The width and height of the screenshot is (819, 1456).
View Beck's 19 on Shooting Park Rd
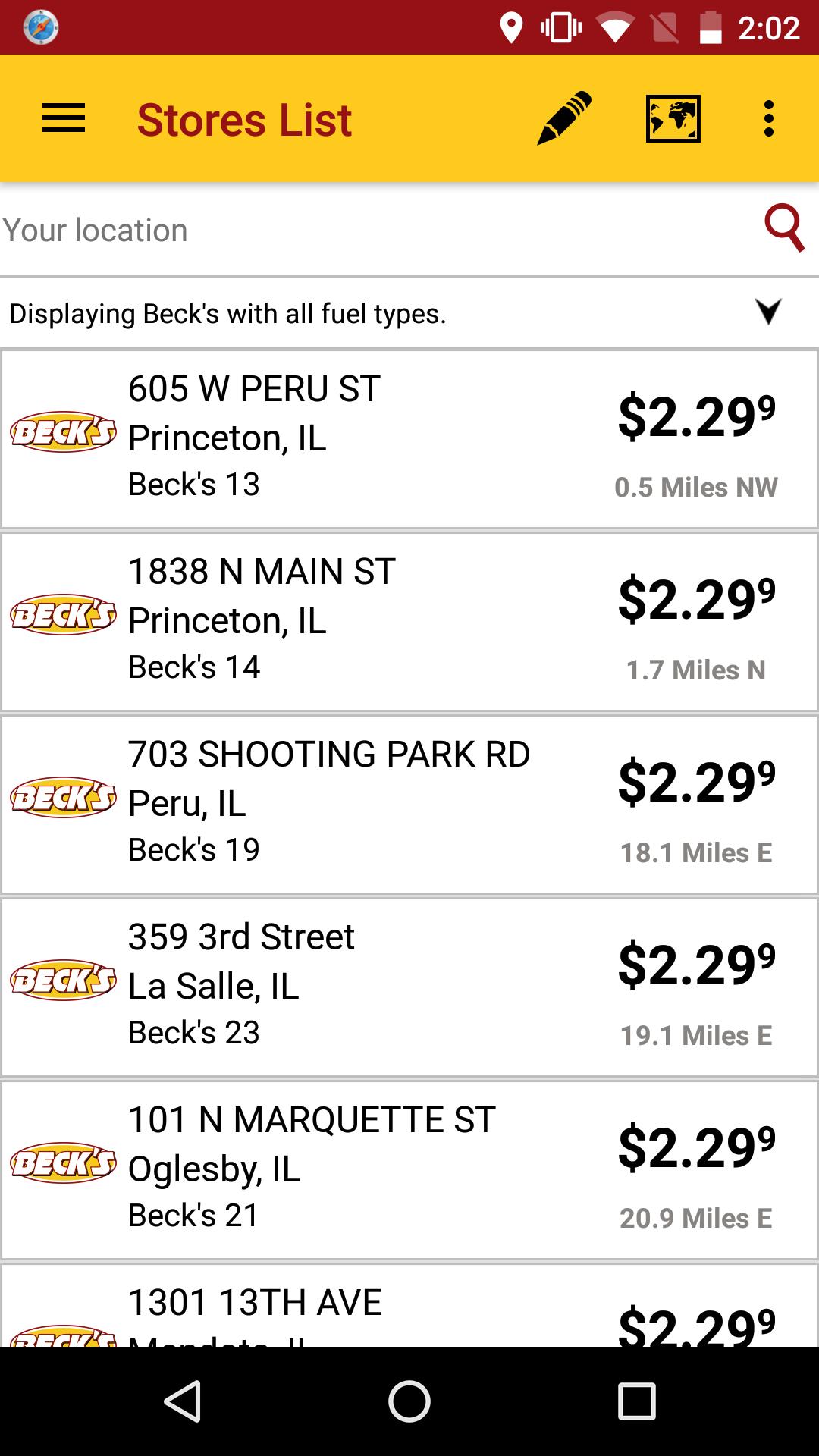(409, 804)
